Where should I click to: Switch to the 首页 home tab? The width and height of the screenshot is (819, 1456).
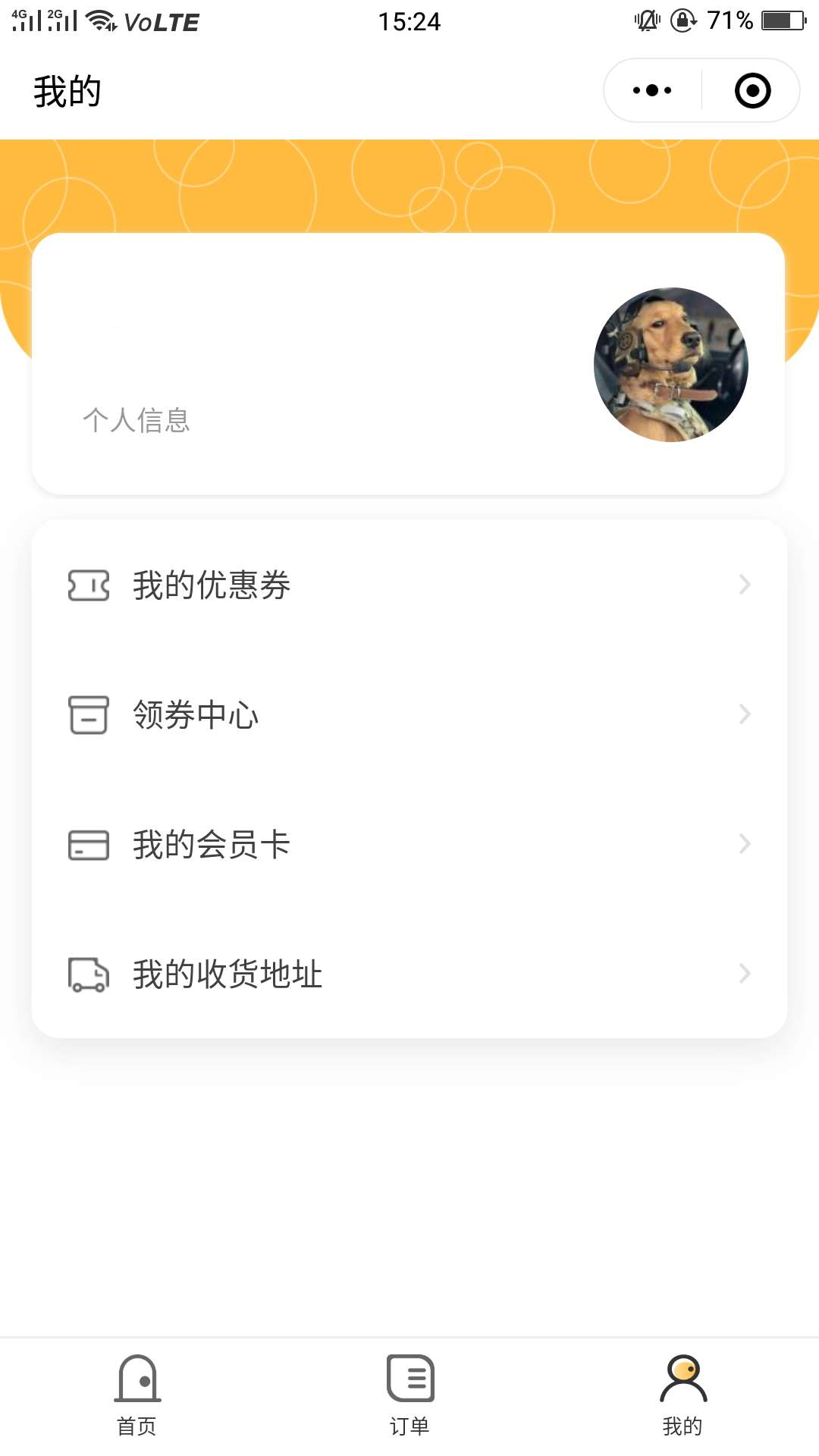tap(137, 1395)
